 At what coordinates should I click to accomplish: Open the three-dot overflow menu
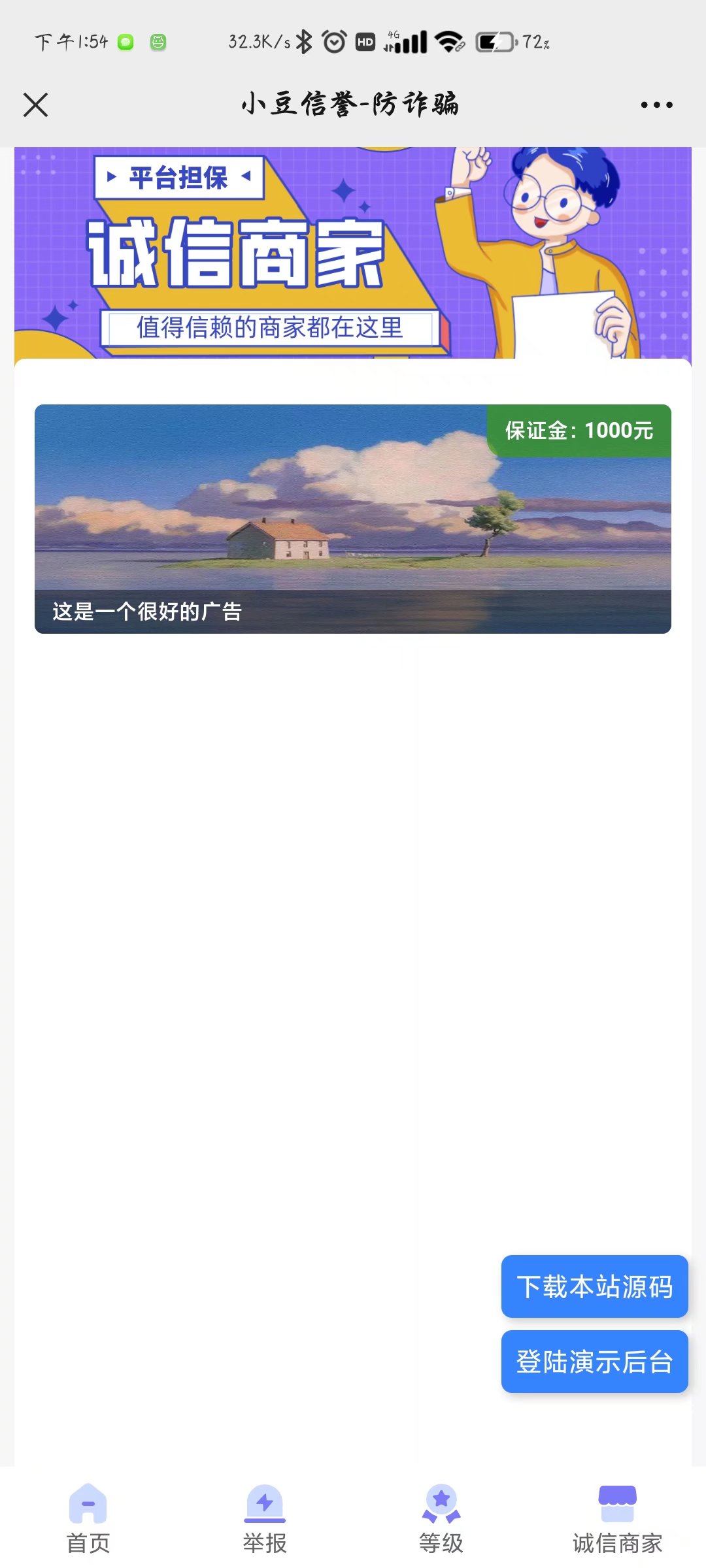656,105
